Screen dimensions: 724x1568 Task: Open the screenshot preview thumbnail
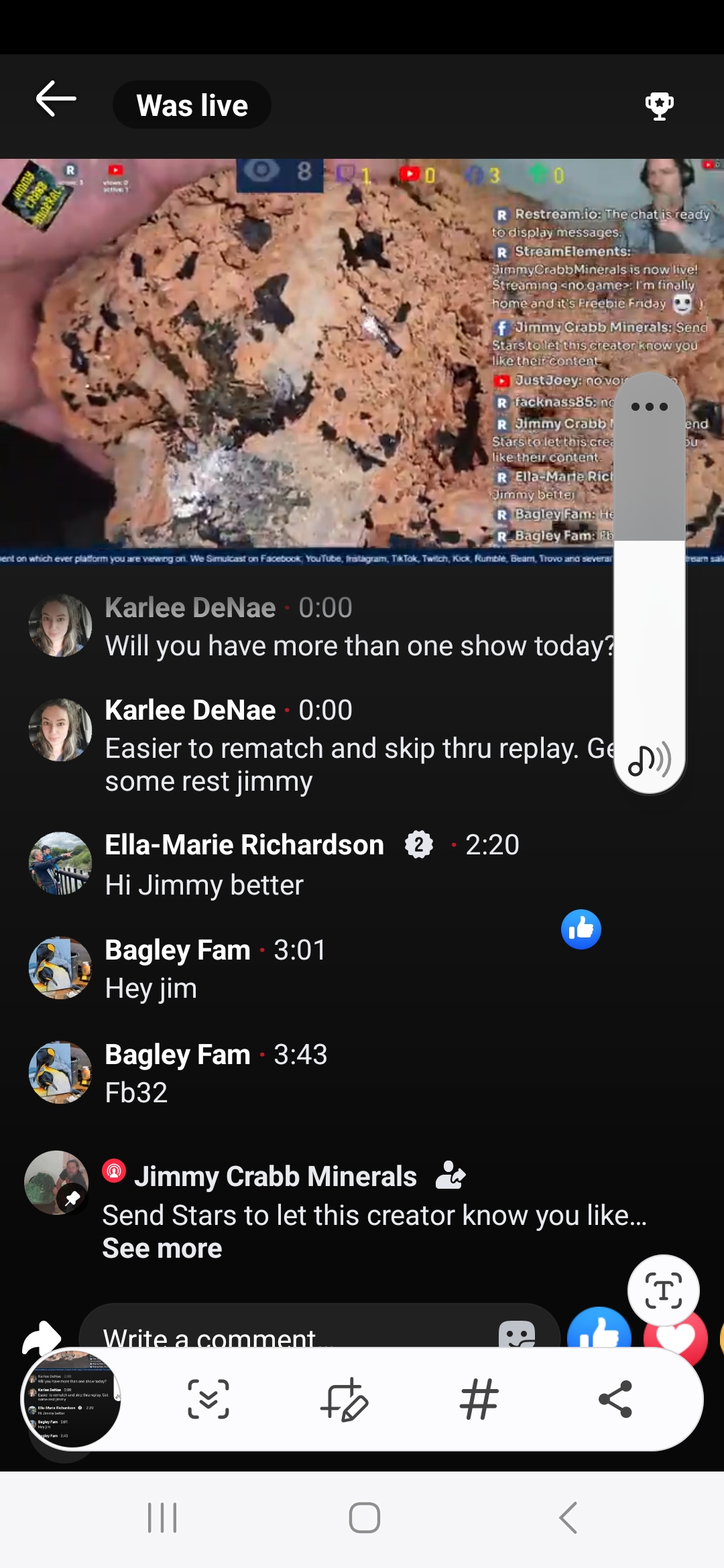pyautogui.click(x=72, y=1399)
